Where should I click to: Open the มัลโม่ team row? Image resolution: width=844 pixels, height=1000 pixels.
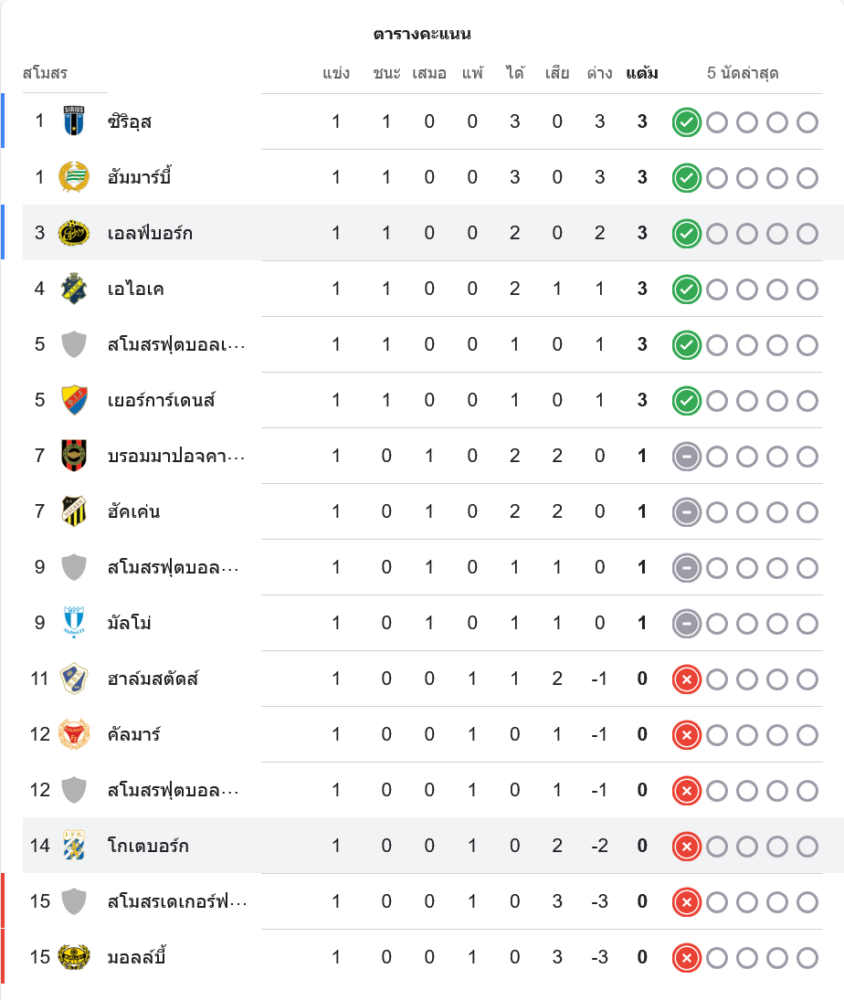coord(130,624)
